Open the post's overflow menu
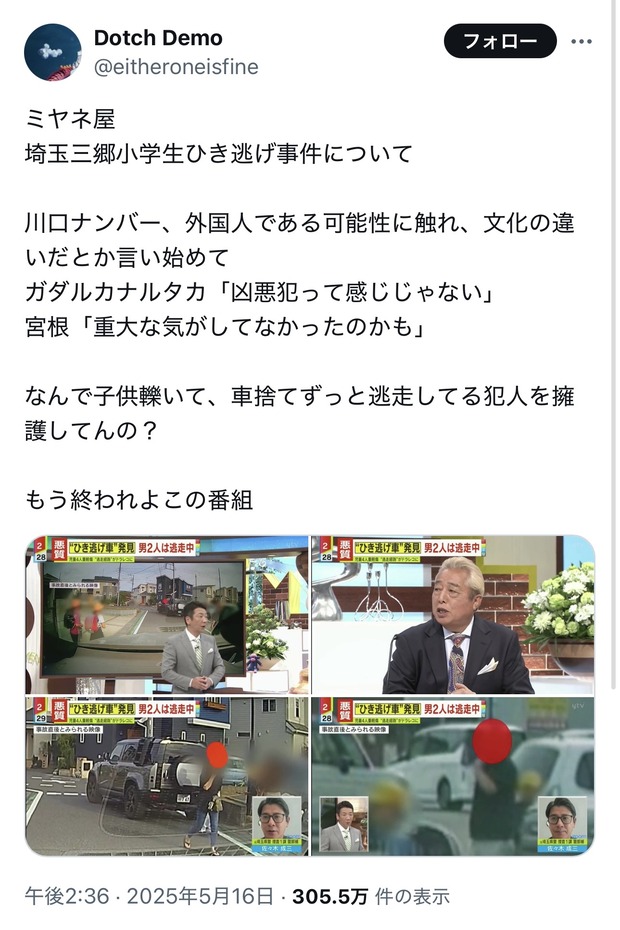 point(581,41)
